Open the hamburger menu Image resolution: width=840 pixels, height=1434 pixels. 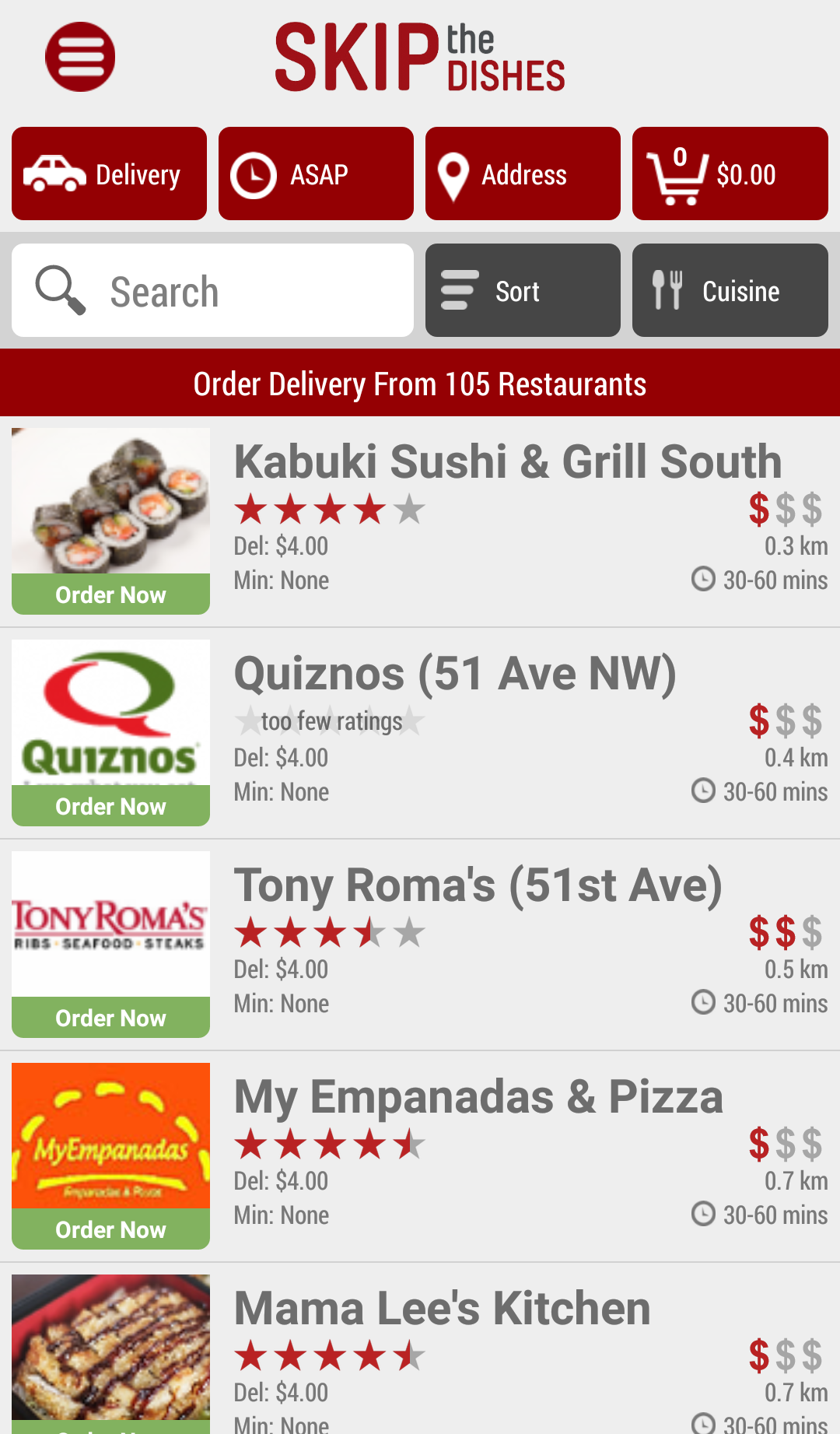[80, 57]
